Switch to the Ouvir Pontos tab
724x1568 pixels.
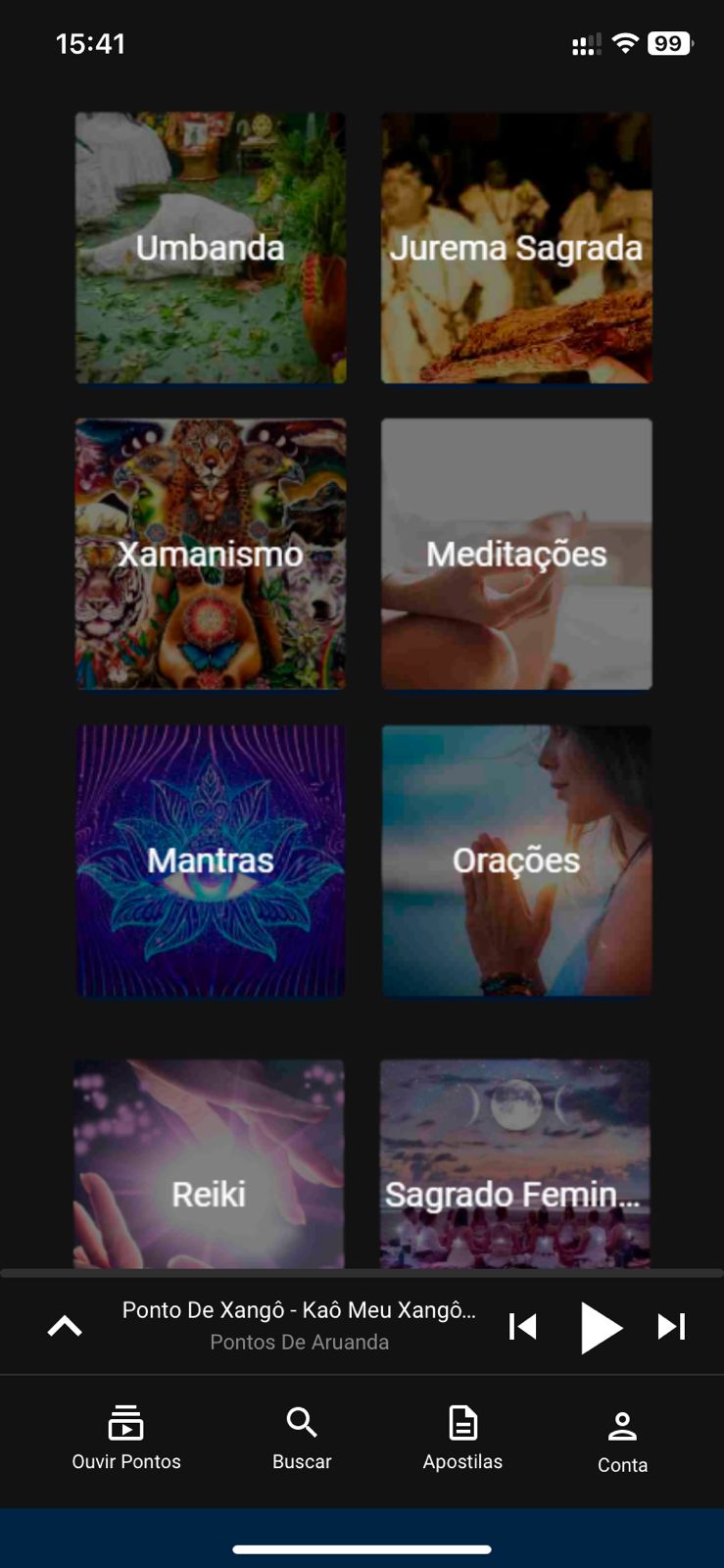[126, 1438]
